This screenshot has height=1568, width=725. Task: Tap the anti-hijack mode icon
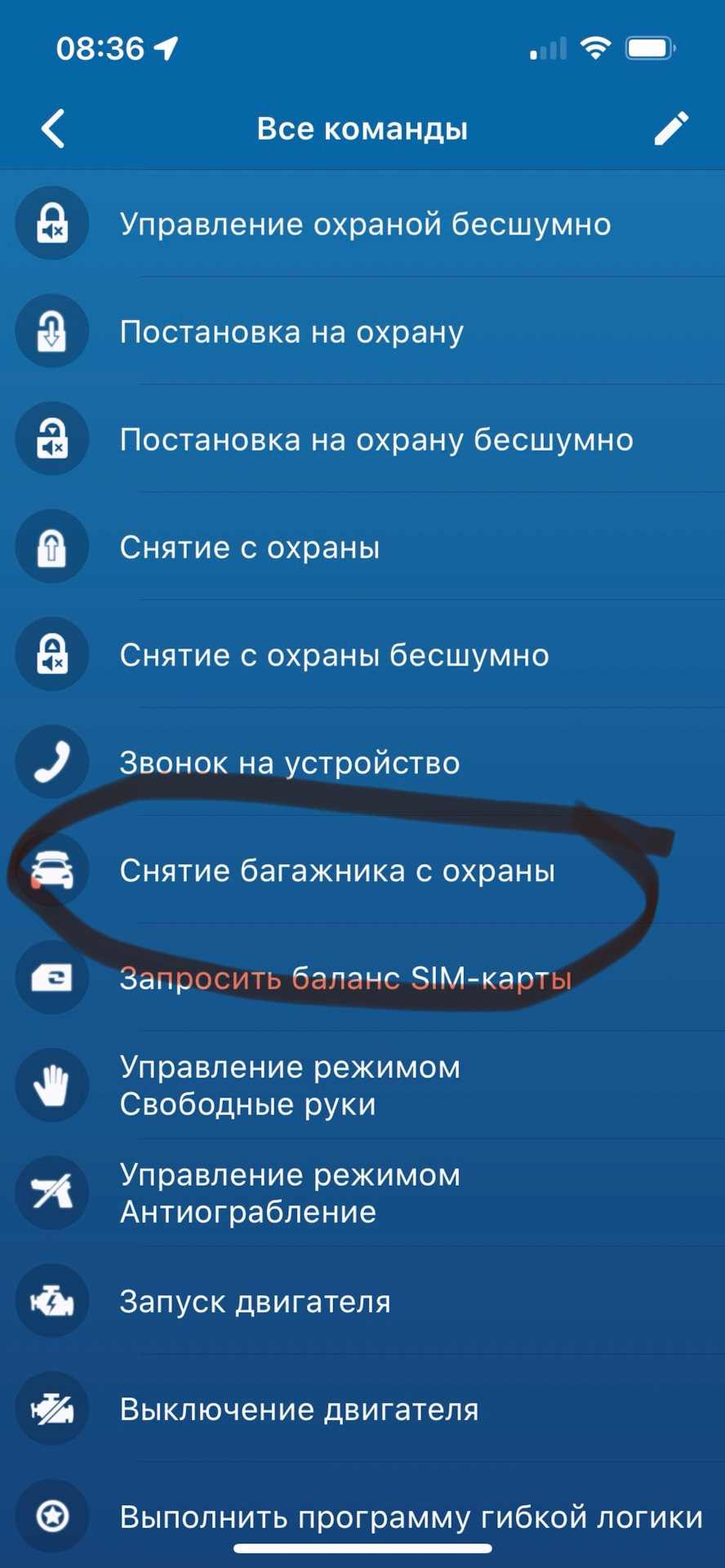52,1193
